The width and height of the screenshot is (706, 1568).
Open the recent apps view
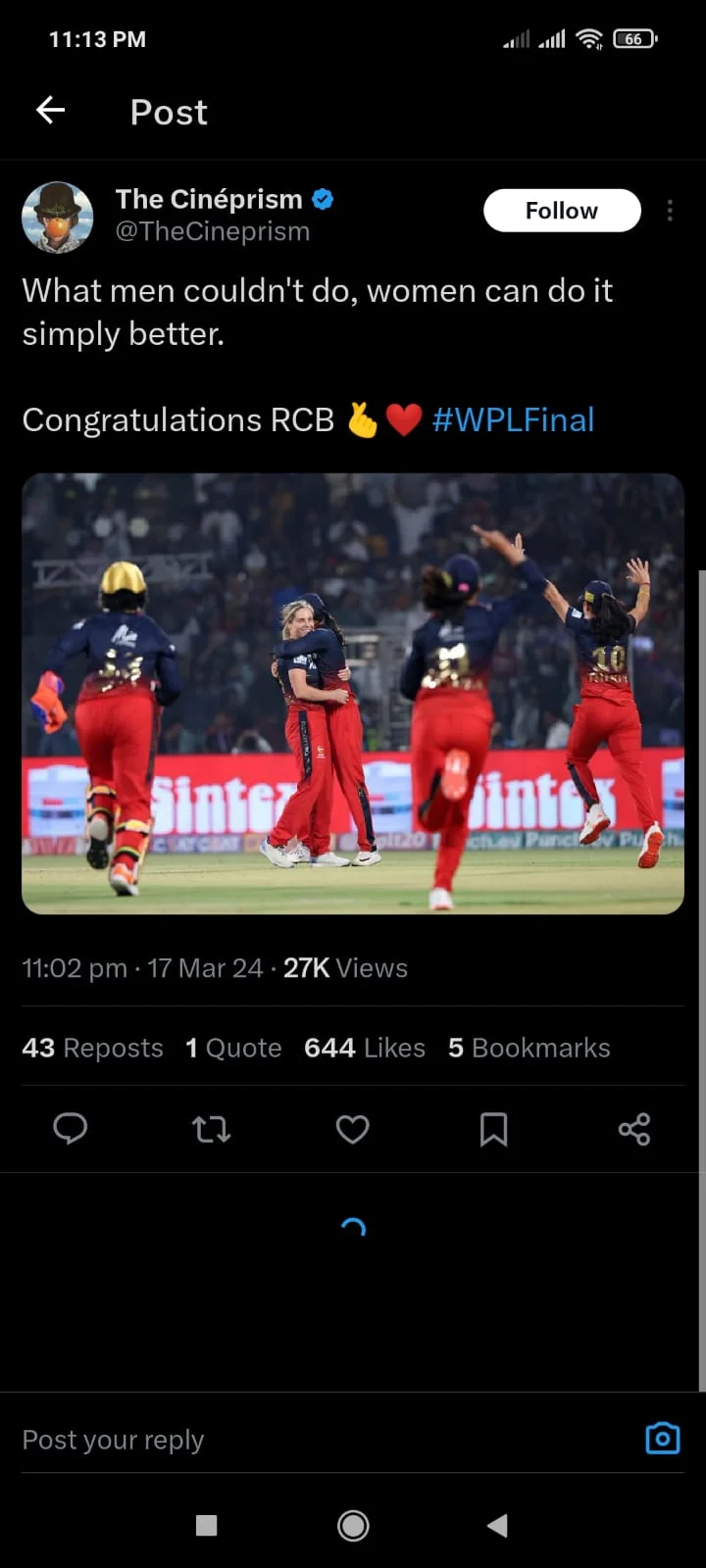tap(206, 1525)
